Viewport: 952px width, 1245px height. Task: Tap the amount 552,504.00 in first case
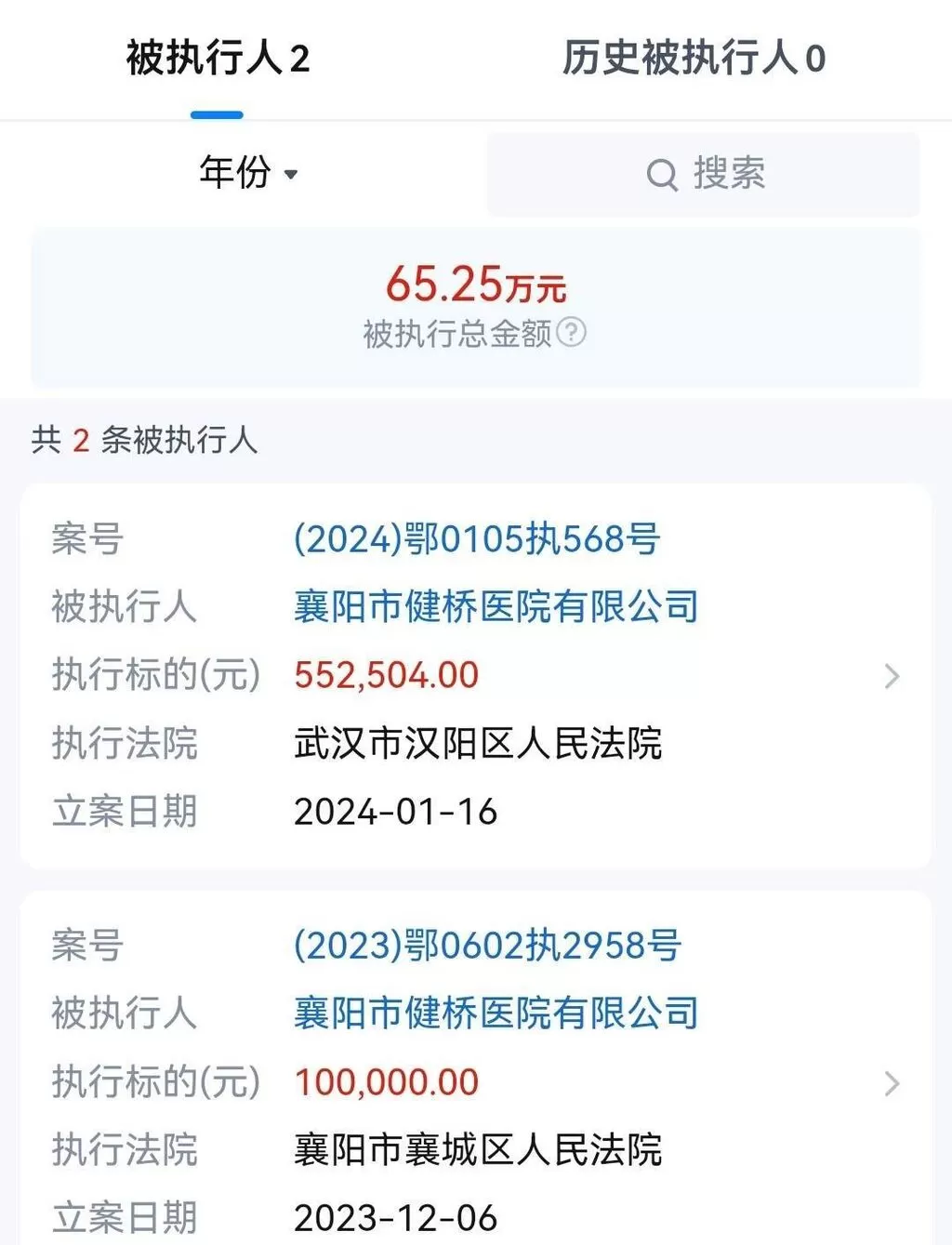tap(385, 675)
